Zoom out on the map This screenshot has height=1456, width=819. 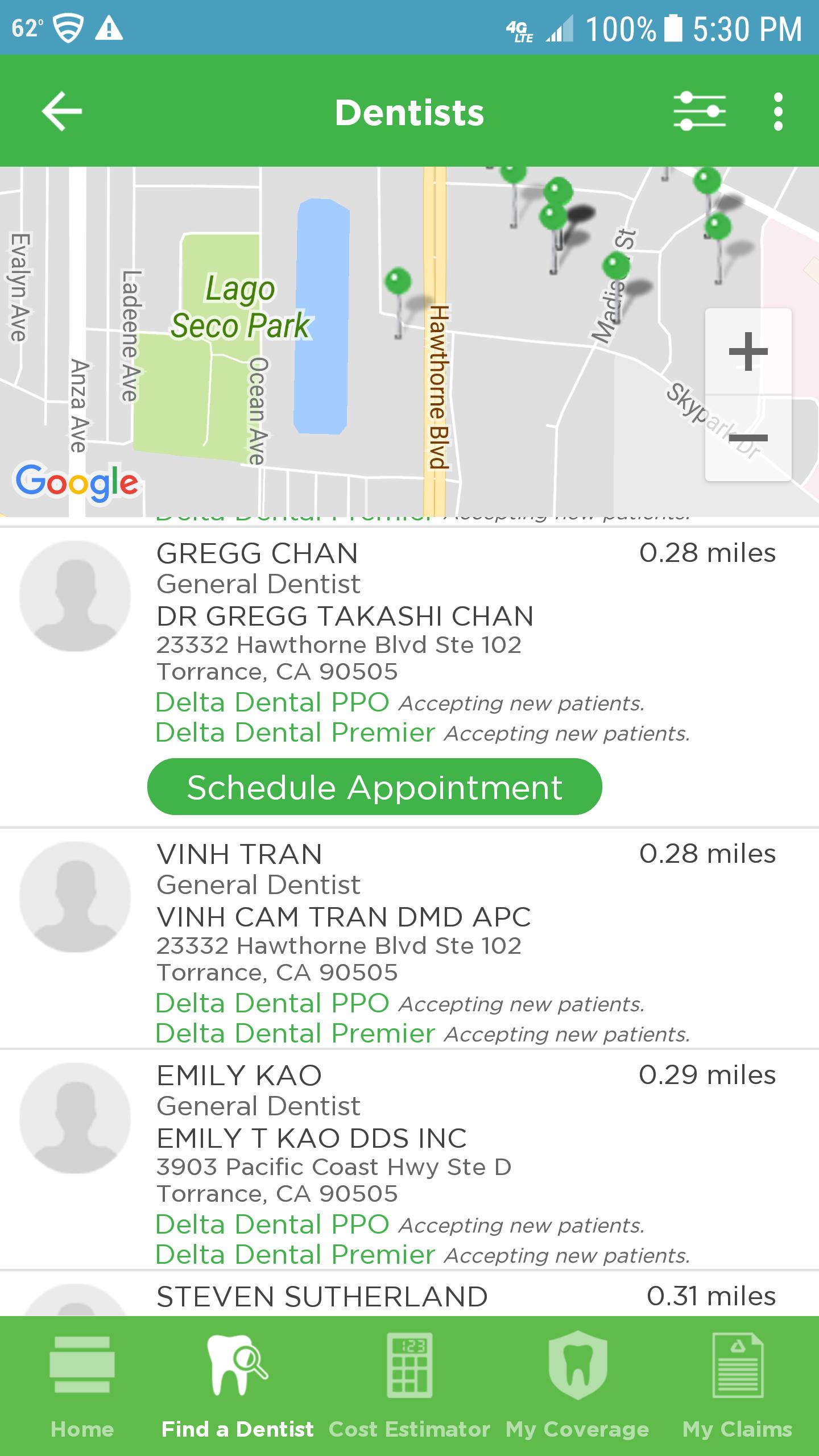point(748,438)
